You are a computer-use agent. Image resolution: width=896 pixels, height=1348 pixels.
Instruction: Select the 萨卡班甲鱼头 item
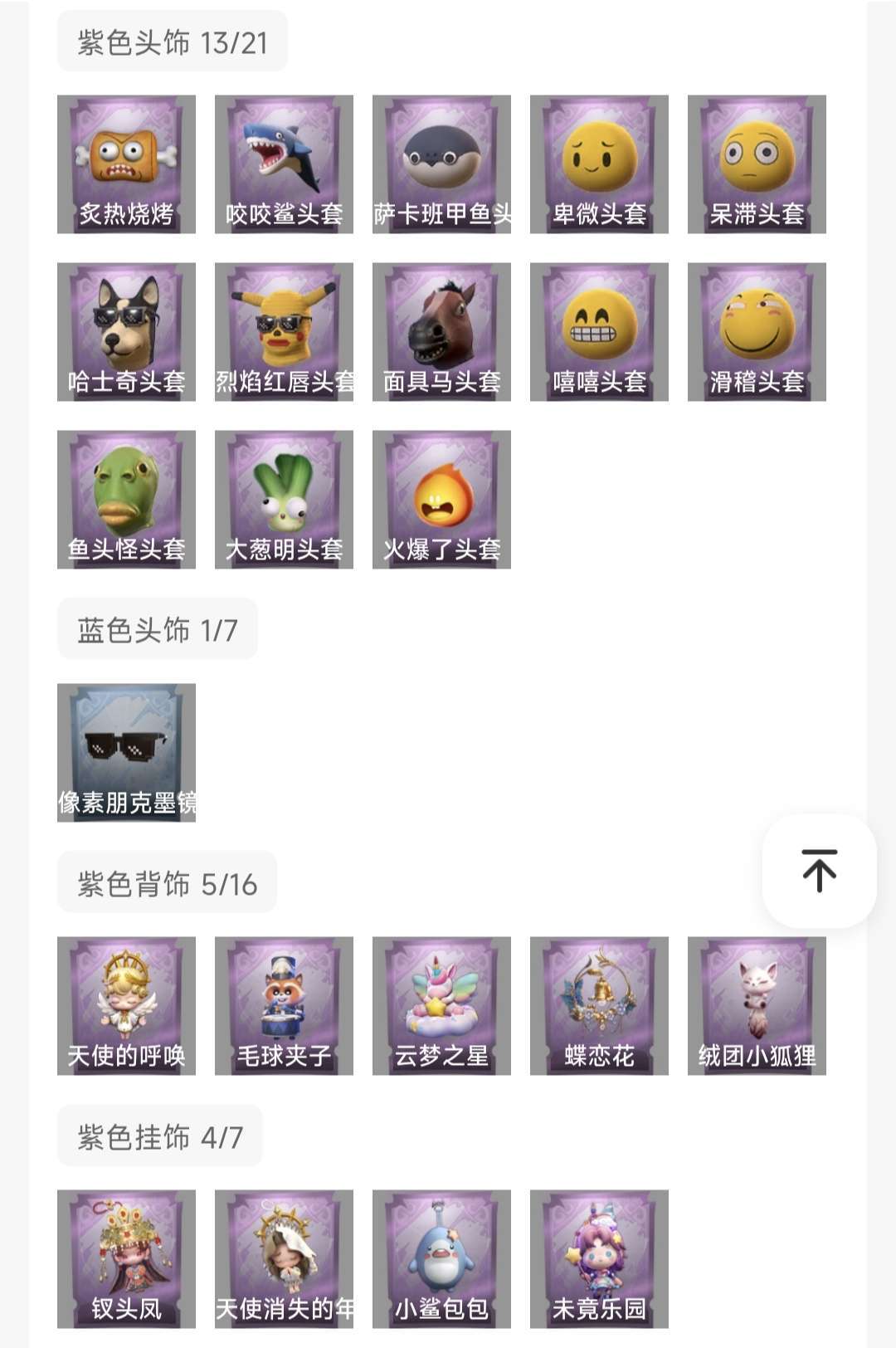tap(440, 162)
